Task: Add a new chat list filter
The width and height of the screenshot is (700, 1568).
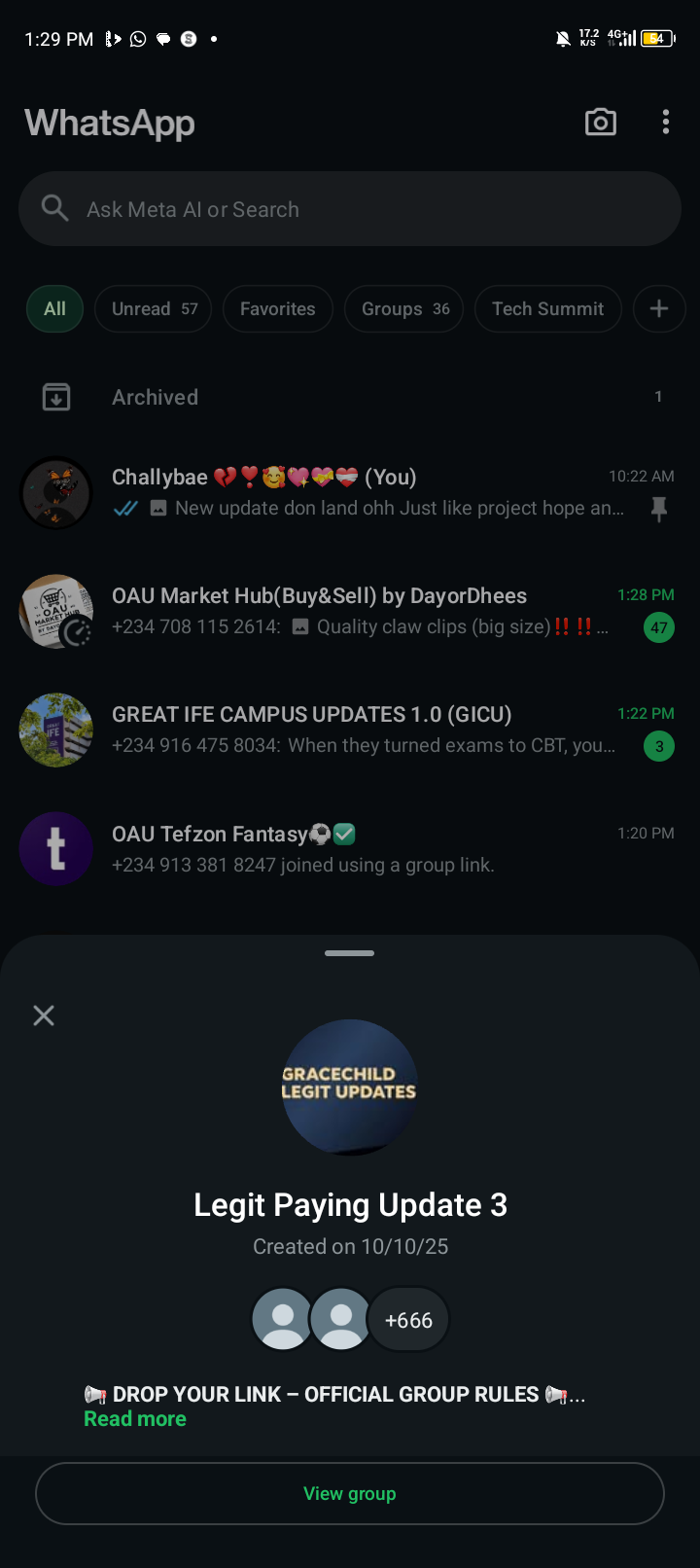Action: pyautogui.click(x=658, y=309)
